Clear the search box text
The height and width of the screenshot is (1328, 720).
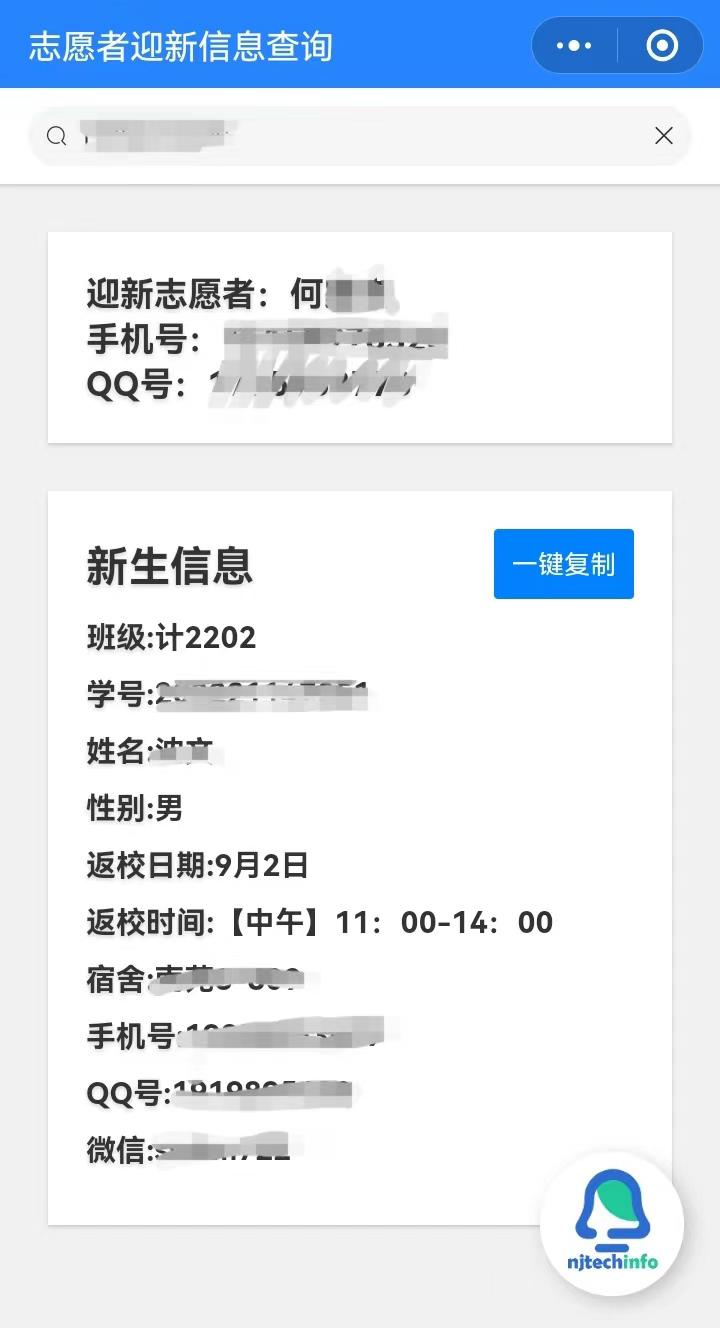[664, 136]
